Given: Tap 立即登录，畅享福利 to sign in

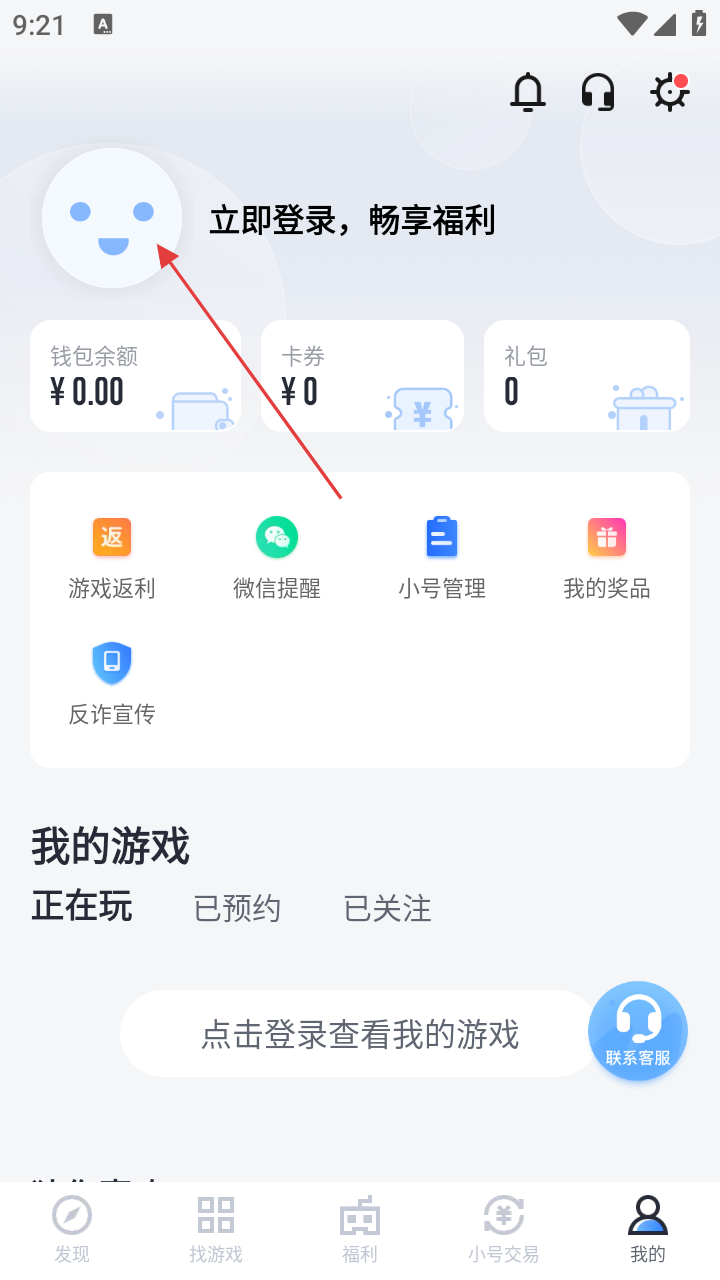Looking at the screenshot, I should coord(352,220).
